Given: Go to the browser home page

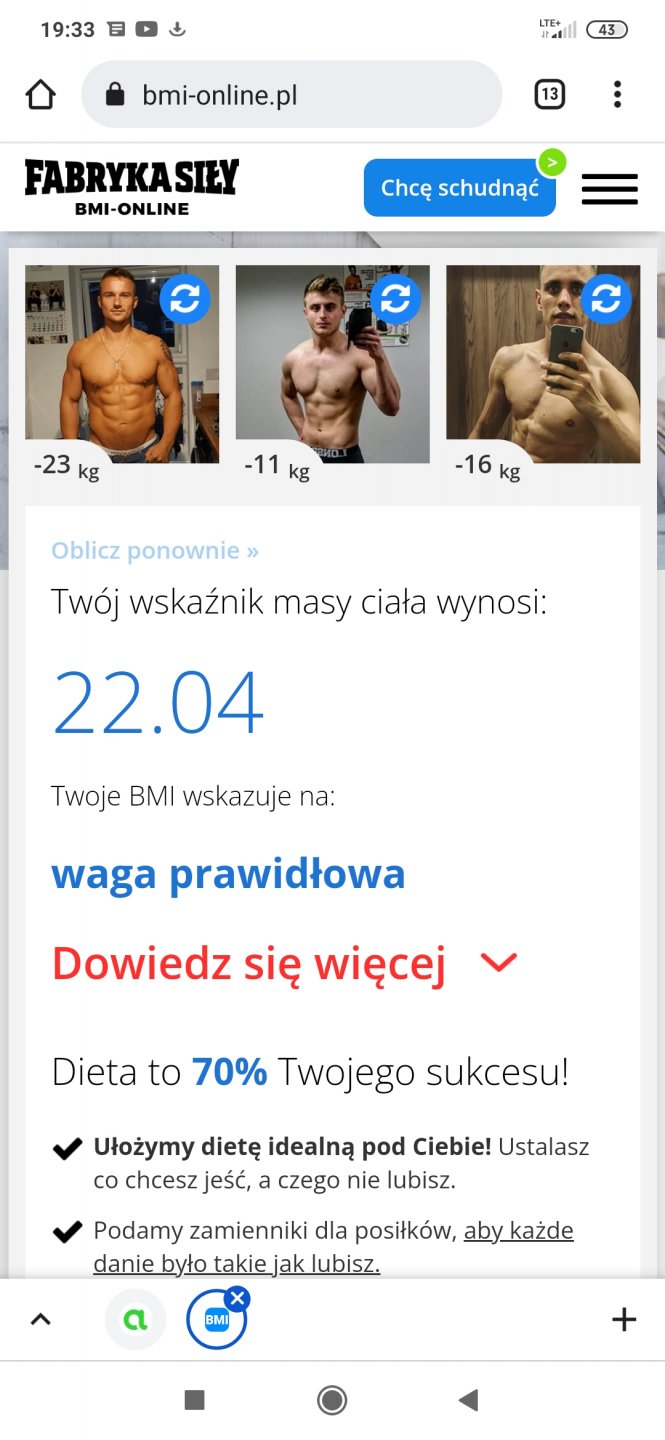Looking at the screenshot, I should point(40,95).
